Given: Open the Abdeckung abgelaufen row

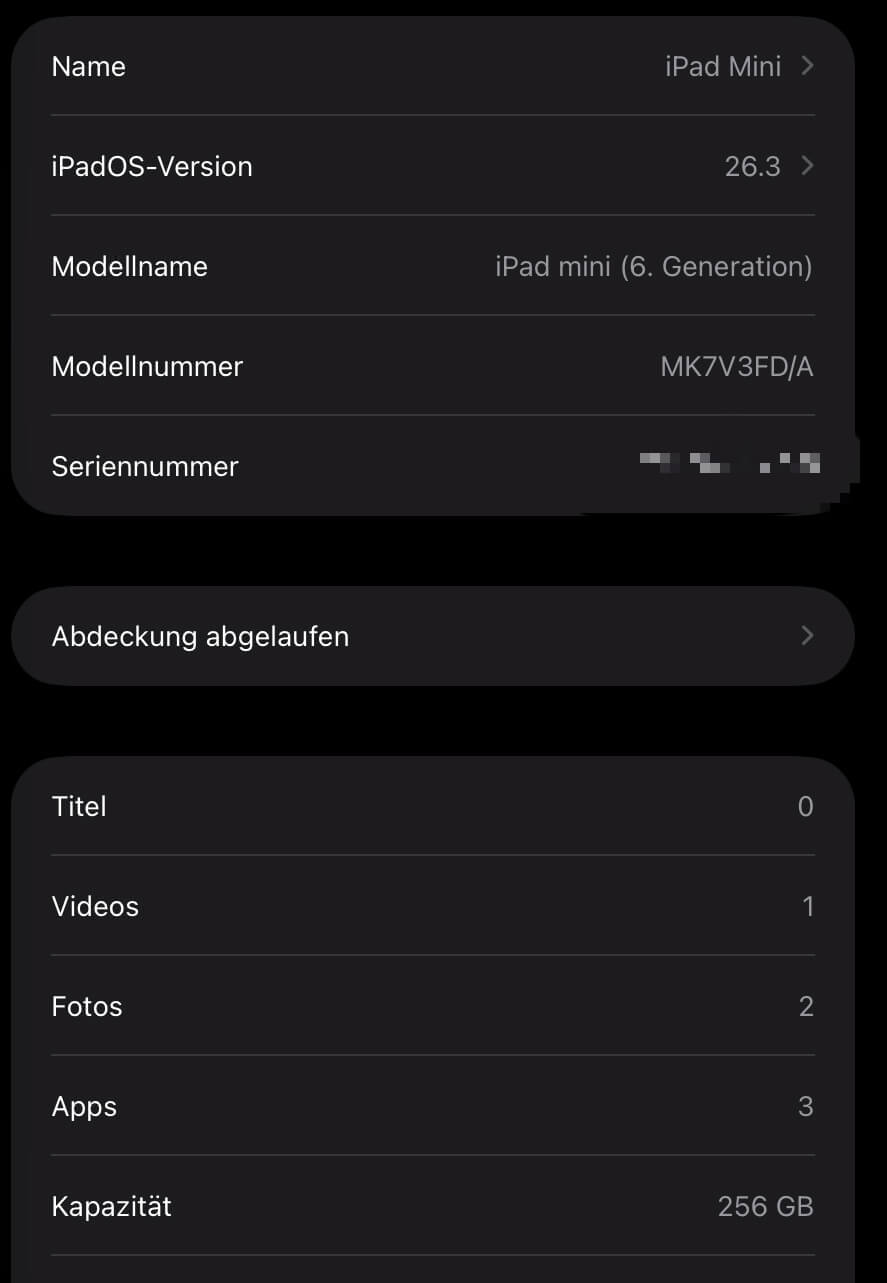Looking at the screenshot, I should click(432, 636).
